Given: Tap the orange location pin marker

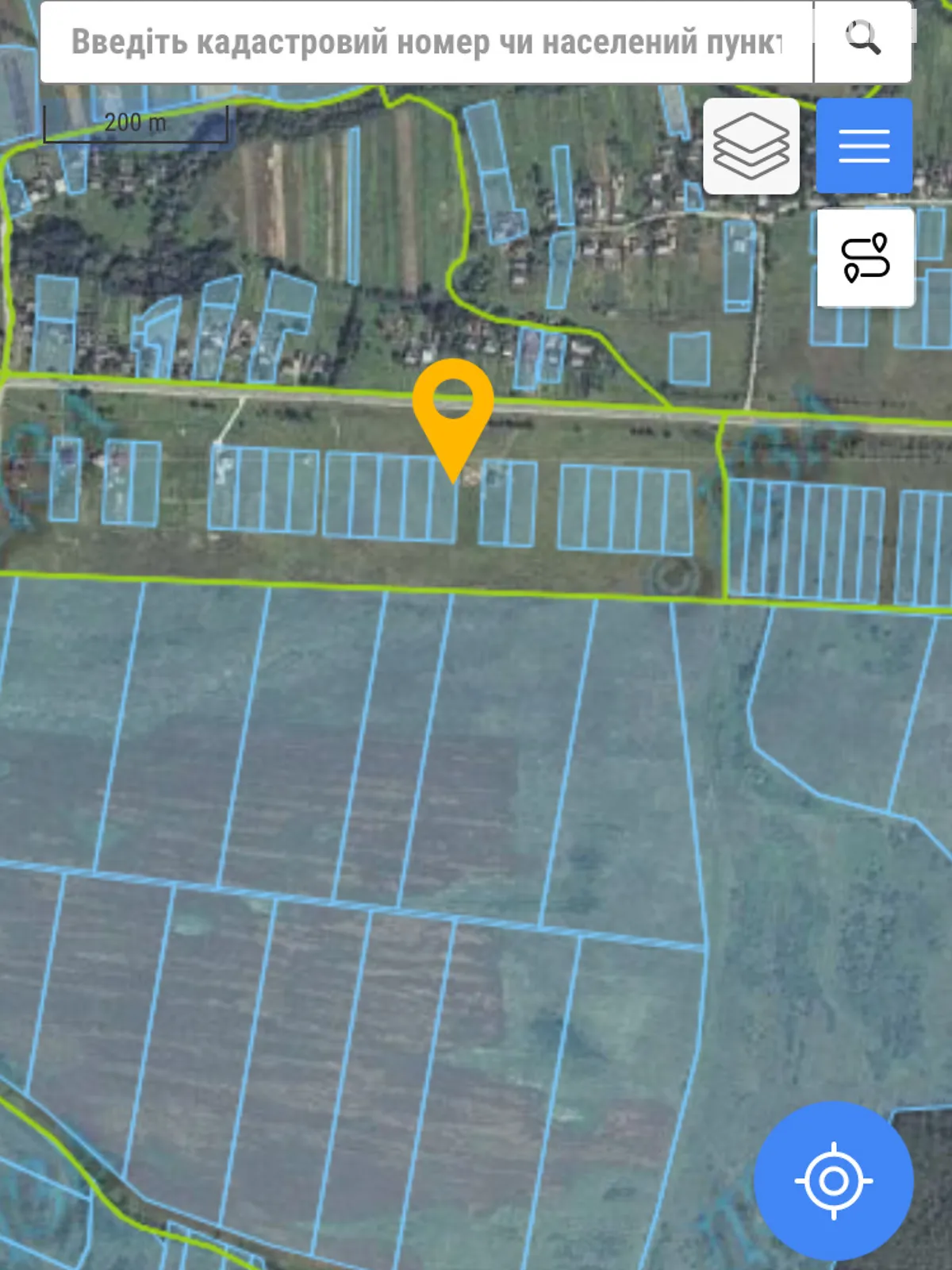Looking at the screenshot, I should click(x=453, y=404).
